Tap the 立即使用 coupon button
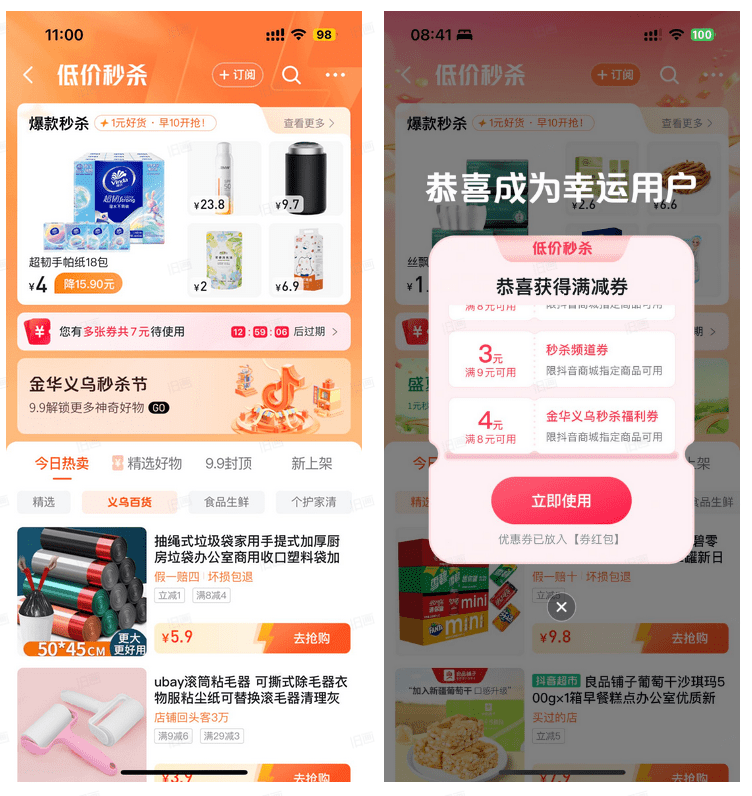752x796 pixels. pyautogui.click(x=561, y=500)
